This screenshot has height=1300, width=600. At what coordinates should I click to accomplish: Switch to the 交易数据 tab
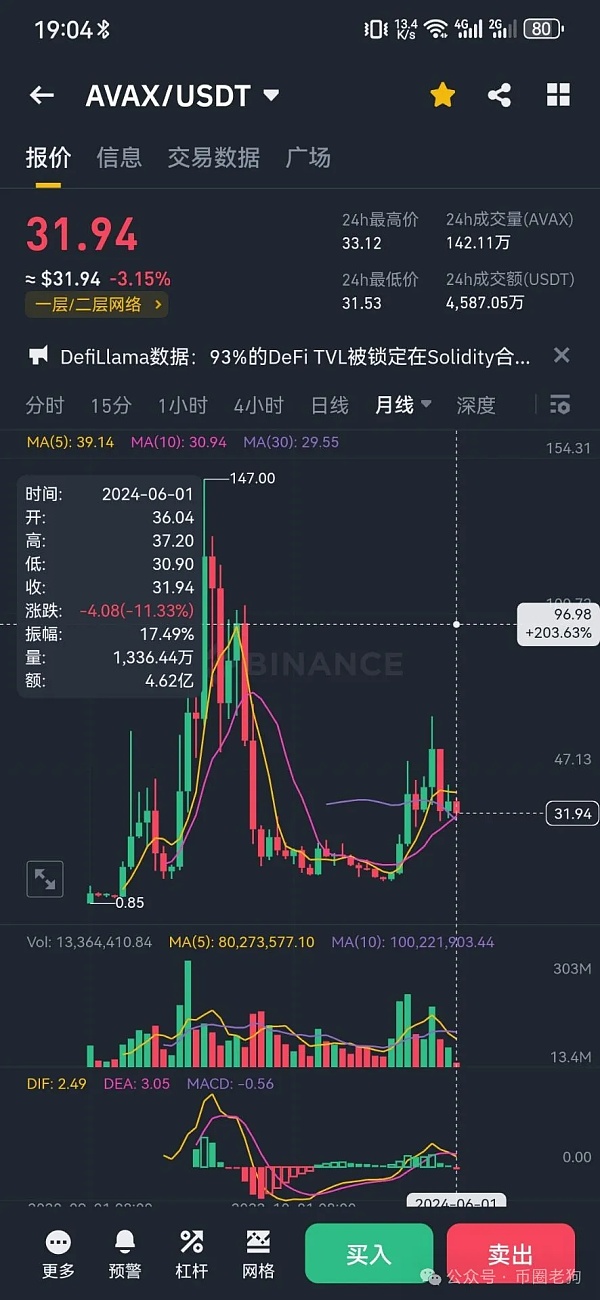214,157
